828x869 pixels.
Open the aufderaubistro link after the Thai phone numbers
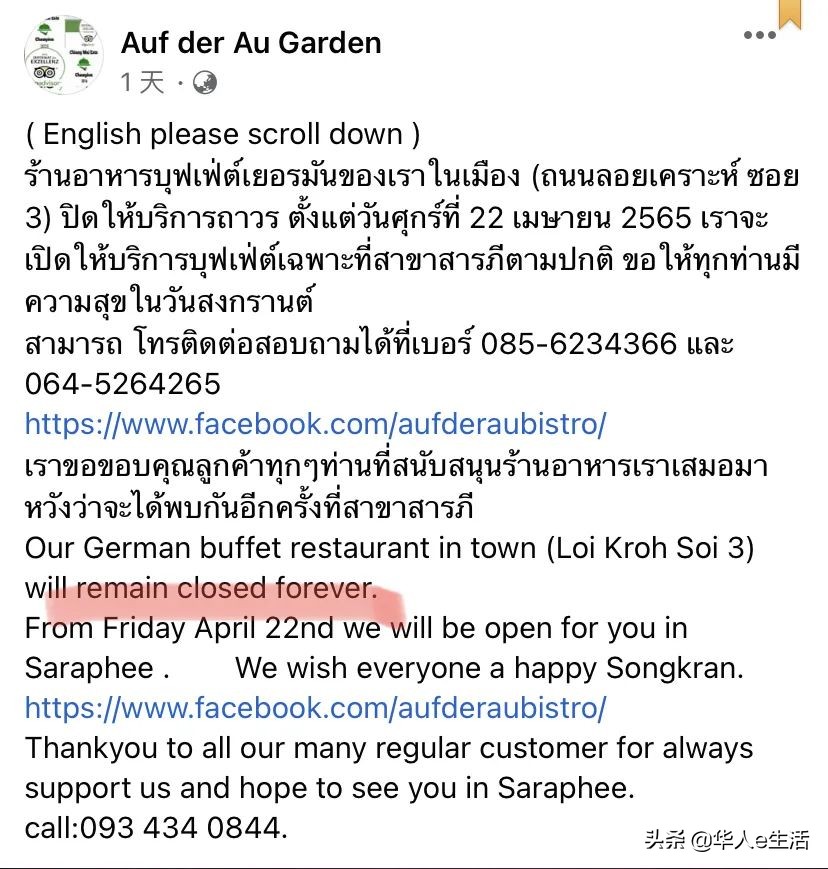tap(315, 424)
